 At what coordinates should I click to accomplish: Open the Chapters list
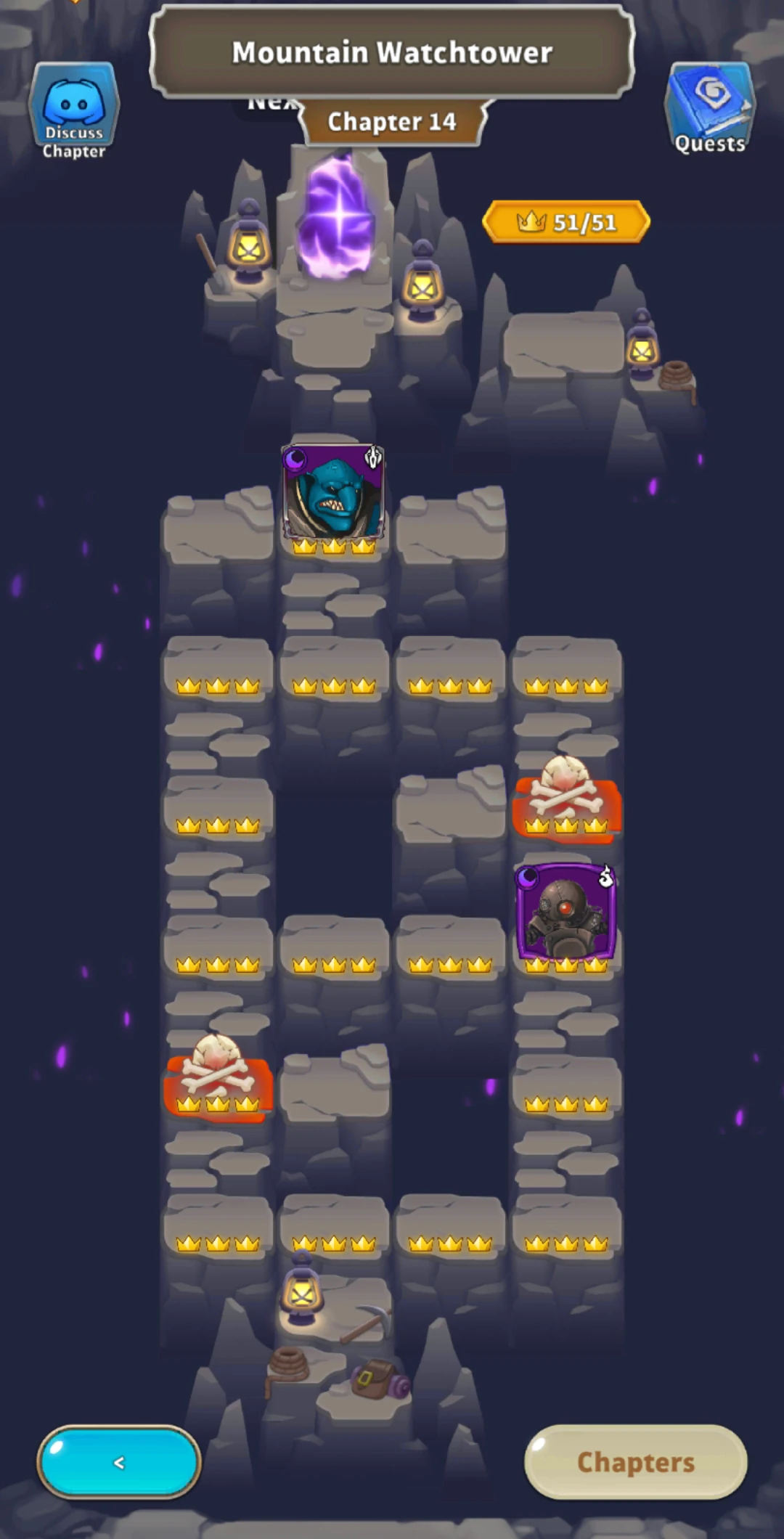(x=636, y=1462)
